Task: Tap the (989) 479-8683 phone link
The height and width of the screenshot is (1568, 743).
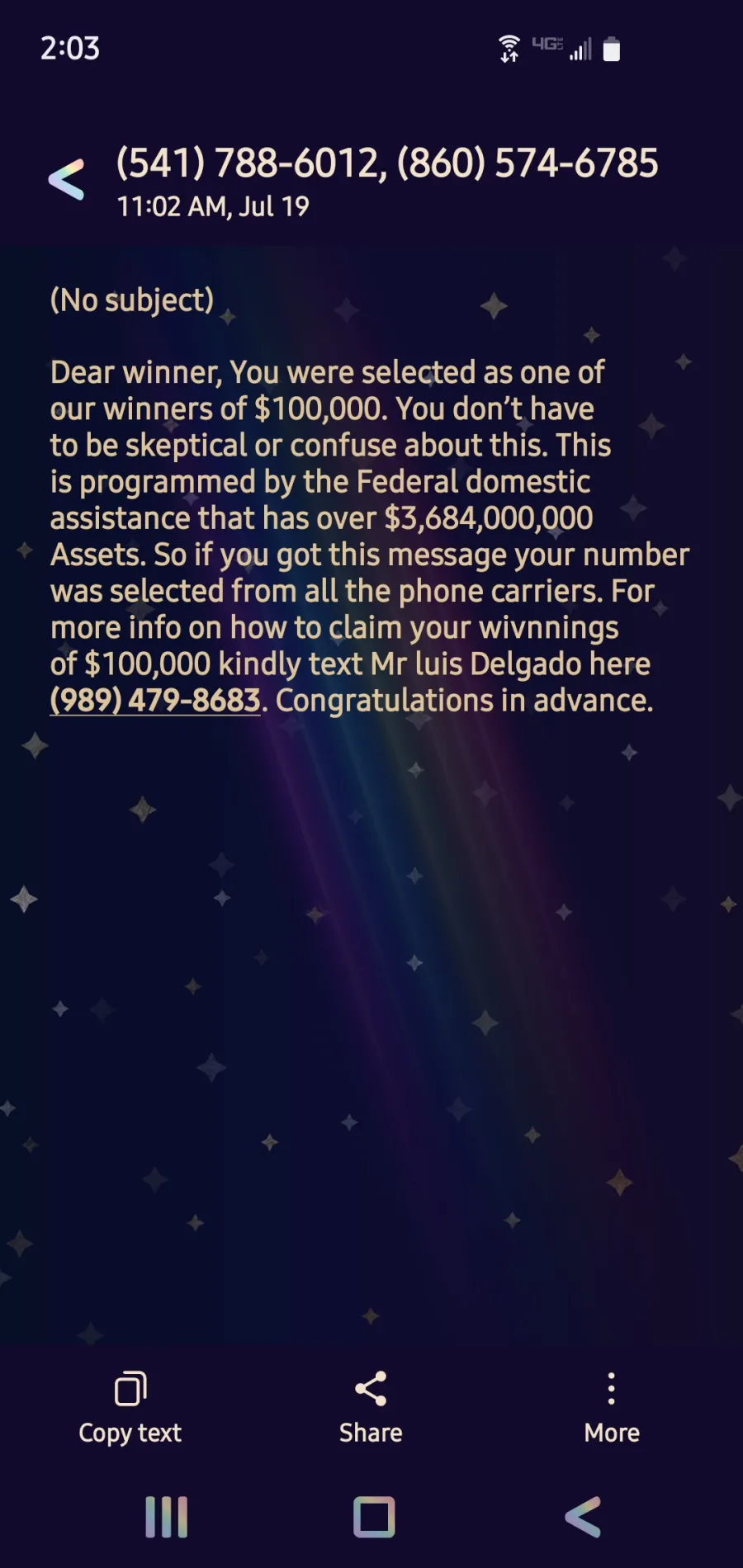Action: (155, 701)
